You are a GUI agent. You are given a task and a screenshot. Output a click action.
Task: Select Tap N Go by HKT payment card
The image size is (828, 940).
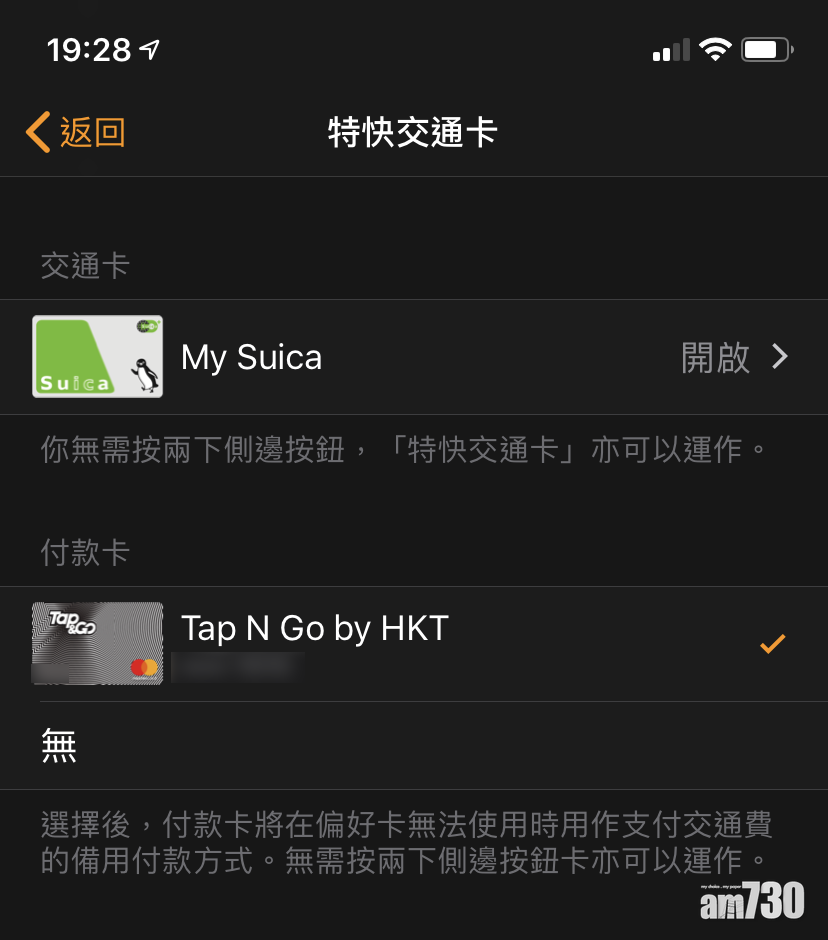[x=412, y=644]
